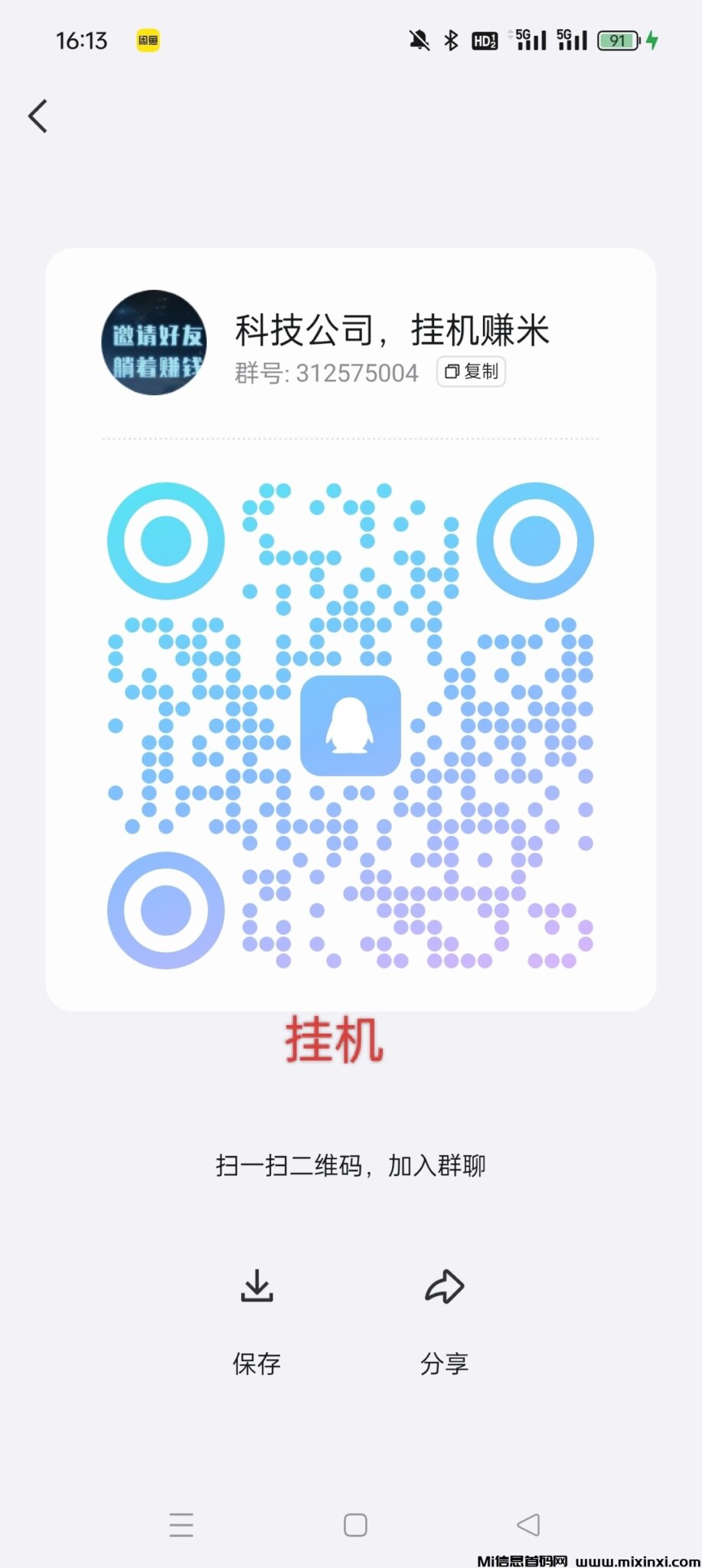Image resolution: width=702 pixels, height=1568 pixels.
Task: Tap the home button in navigation bar
Action: 354,1525
